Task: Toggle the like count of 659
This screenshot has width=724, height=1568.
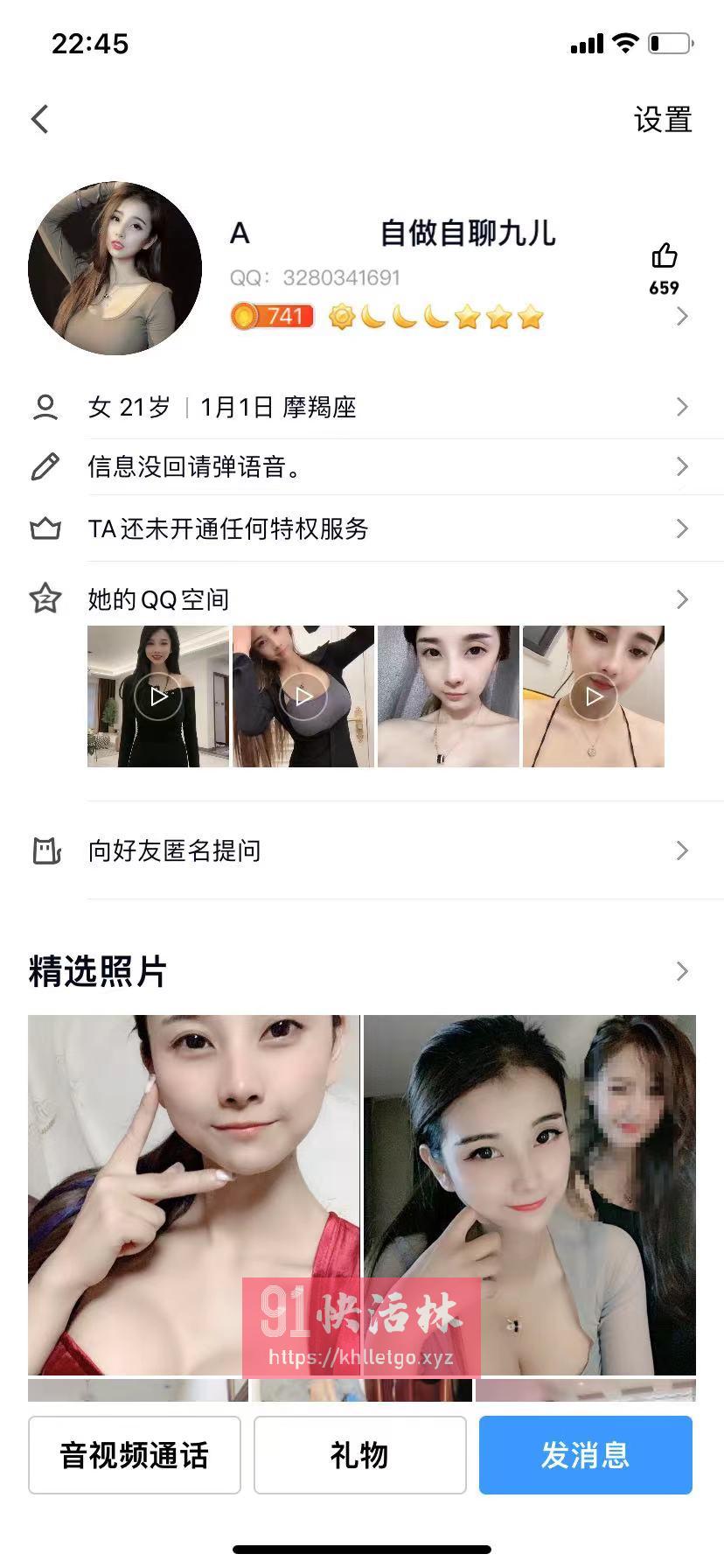Action: [665, 286]
